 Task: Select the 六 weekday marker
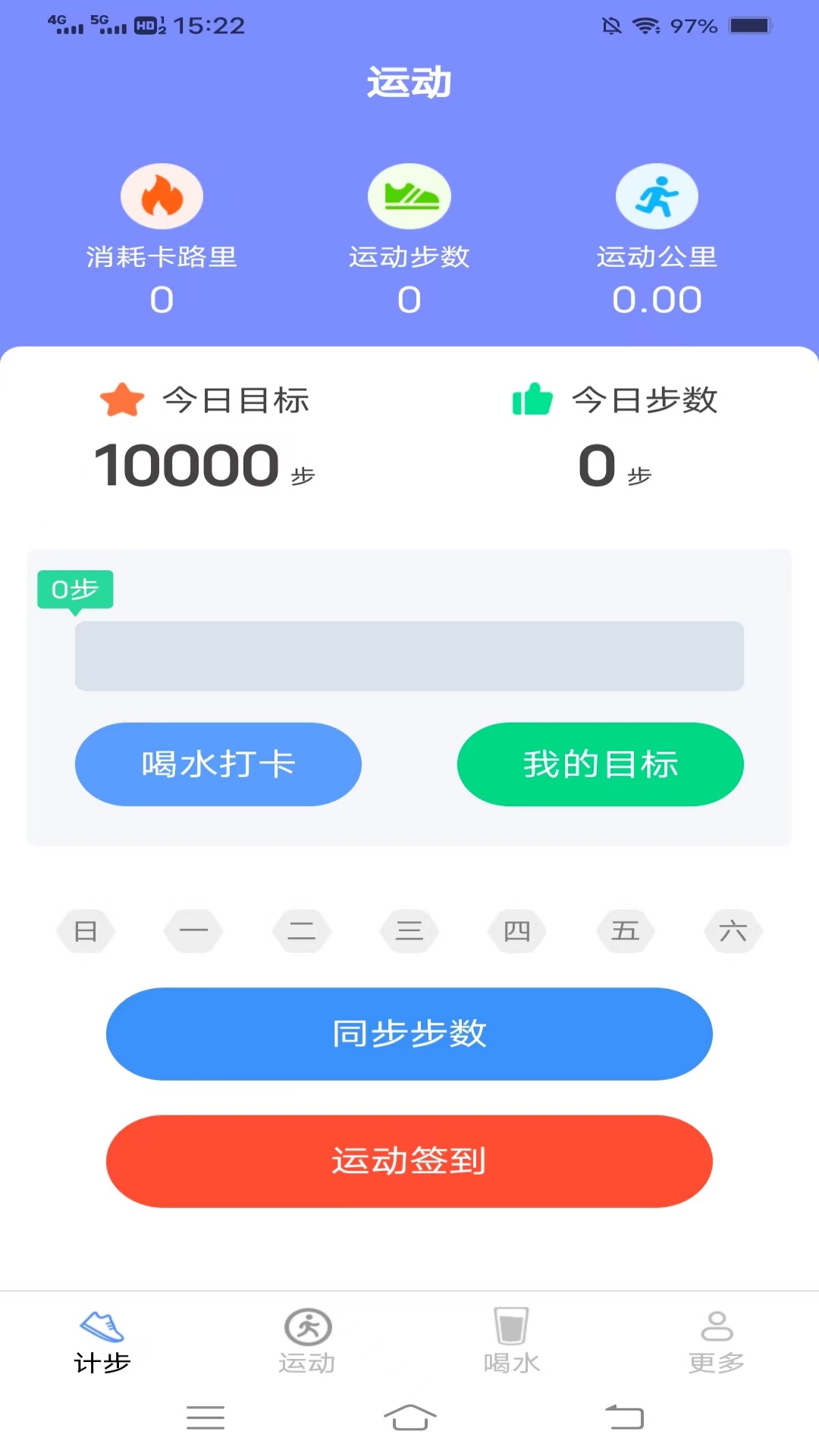click(x=733, y=931)
